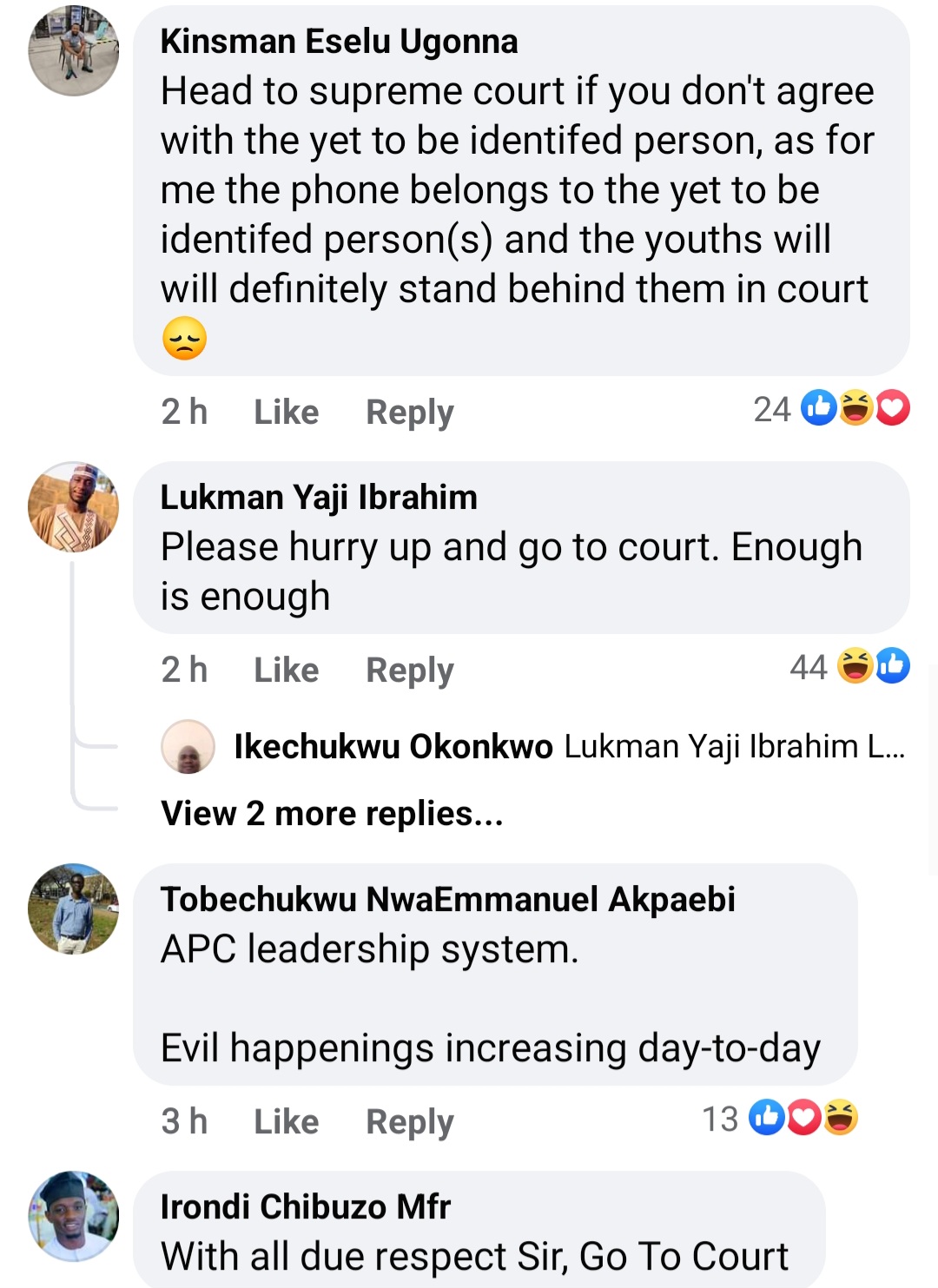Open Tobechukwu NwaEmmanuel Akpaebi's profile picture

(x=74, y=908)
